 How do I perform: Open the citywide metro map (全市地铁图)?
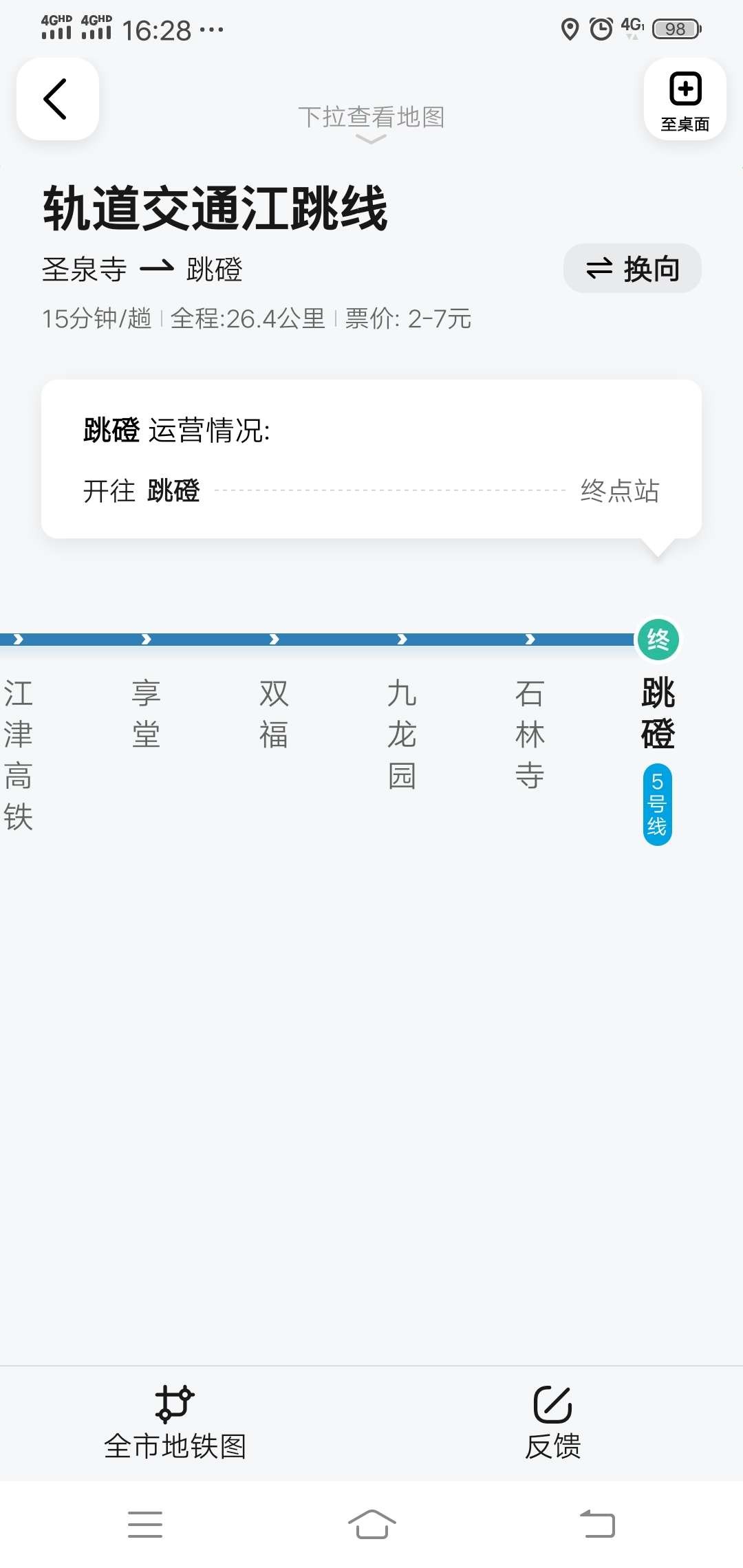175,1424
